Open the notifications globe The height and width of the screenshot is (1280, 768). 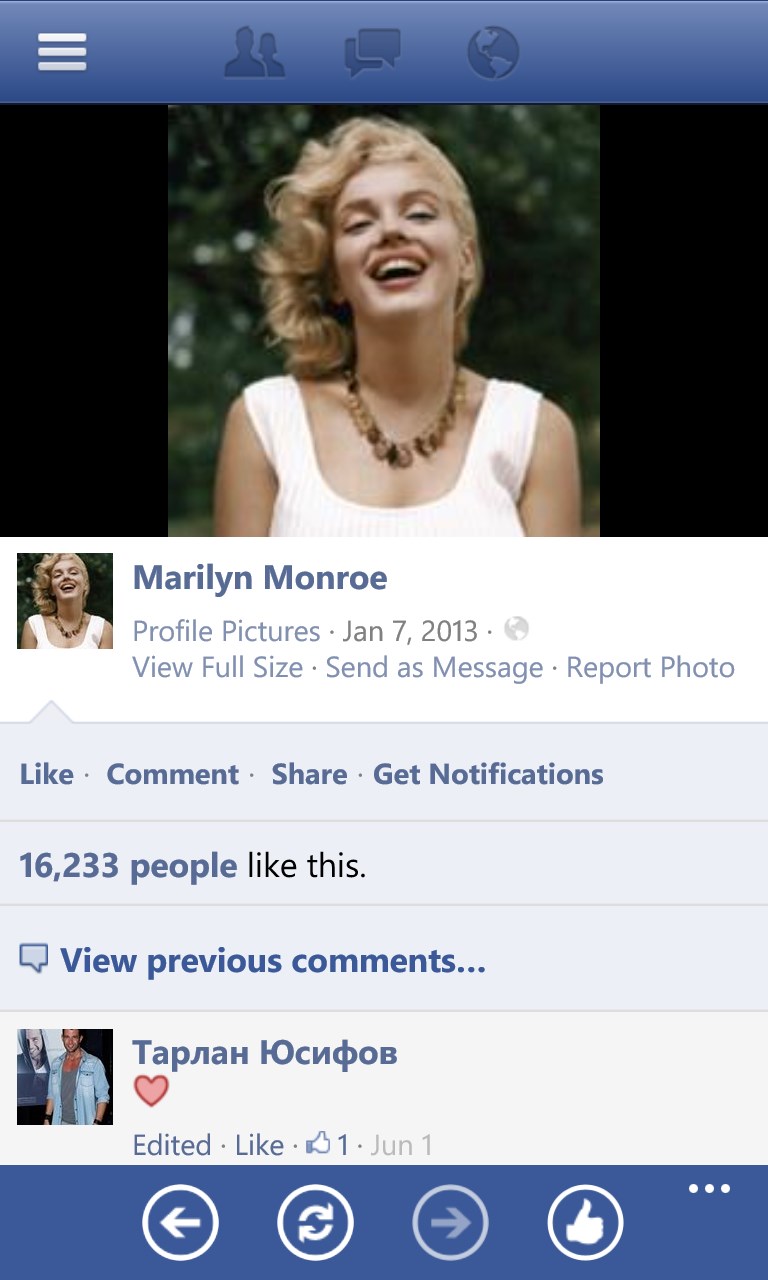click(493, 52)
